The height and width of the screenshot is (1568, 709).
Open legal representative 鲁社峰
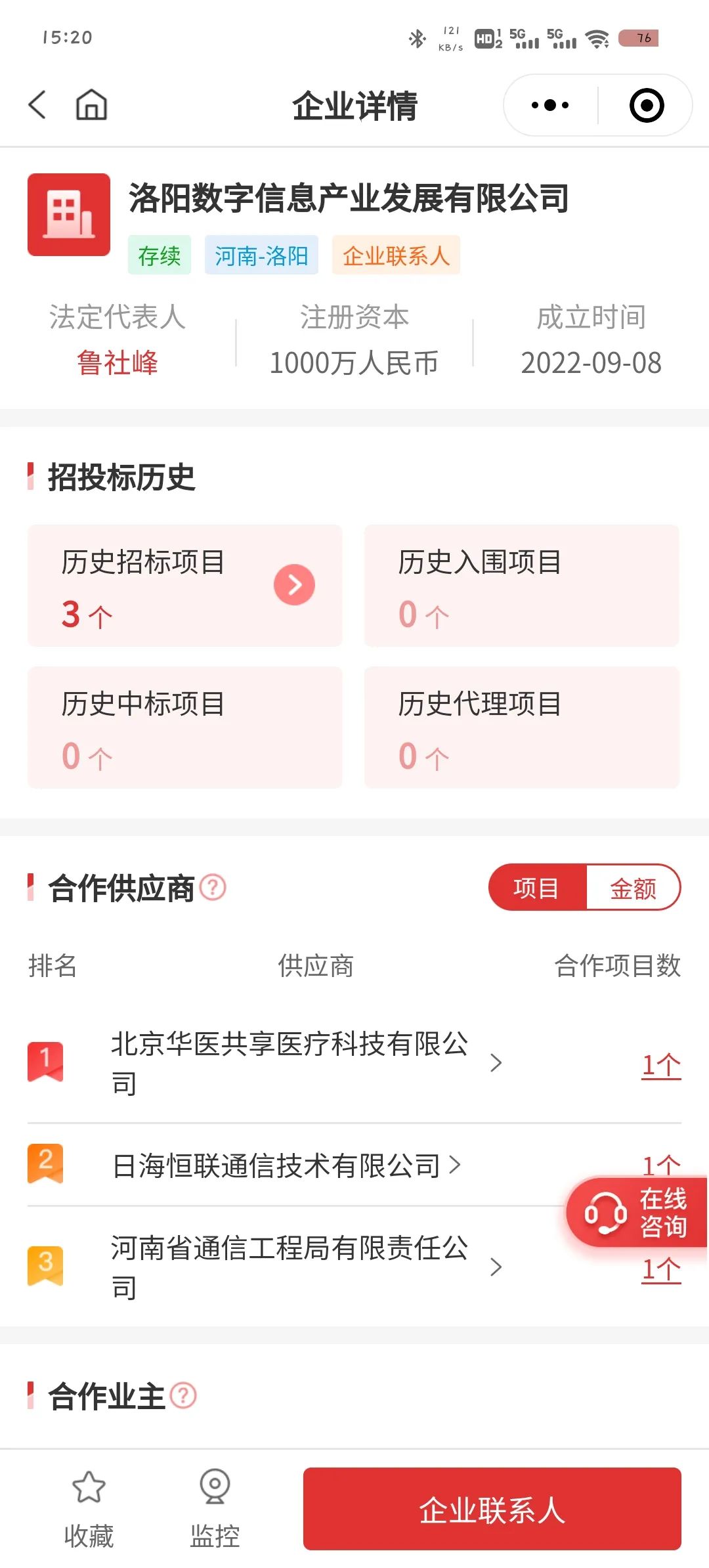[118, 362]
